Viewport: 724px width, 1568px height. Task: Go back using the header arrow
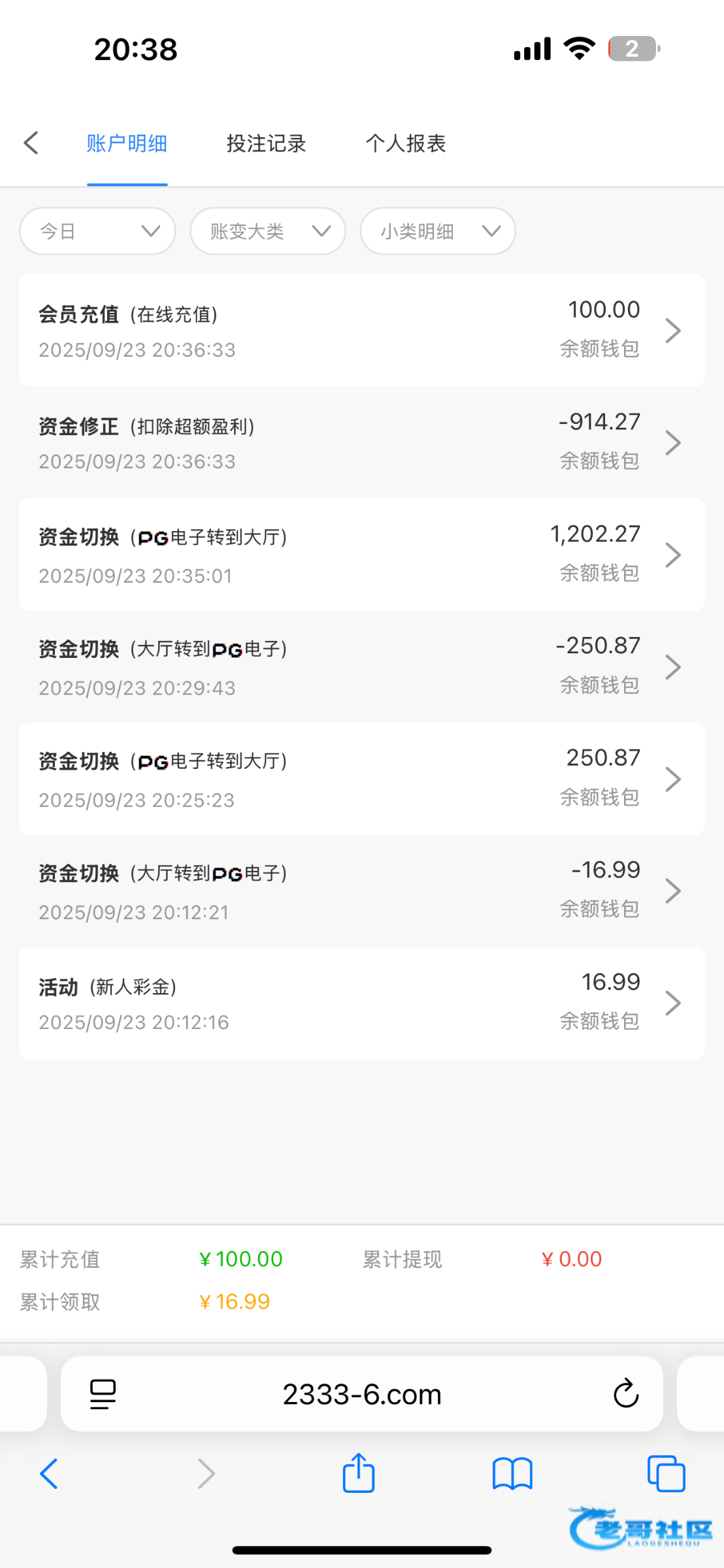tap(31, 143)
